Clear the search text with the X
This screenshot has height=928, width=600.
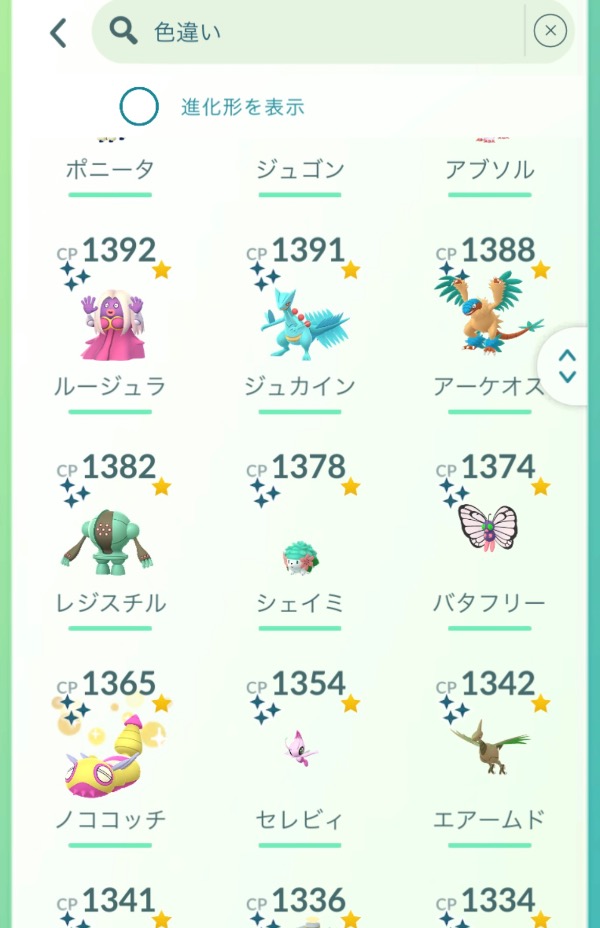click(x=549, y=32)
